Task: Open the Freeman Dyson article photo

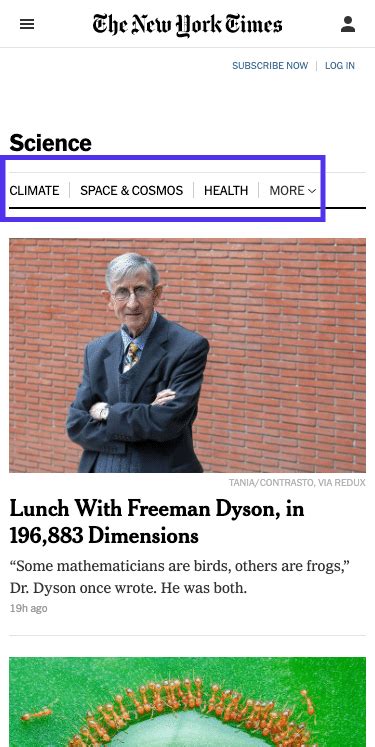Action: pos(187,355)
